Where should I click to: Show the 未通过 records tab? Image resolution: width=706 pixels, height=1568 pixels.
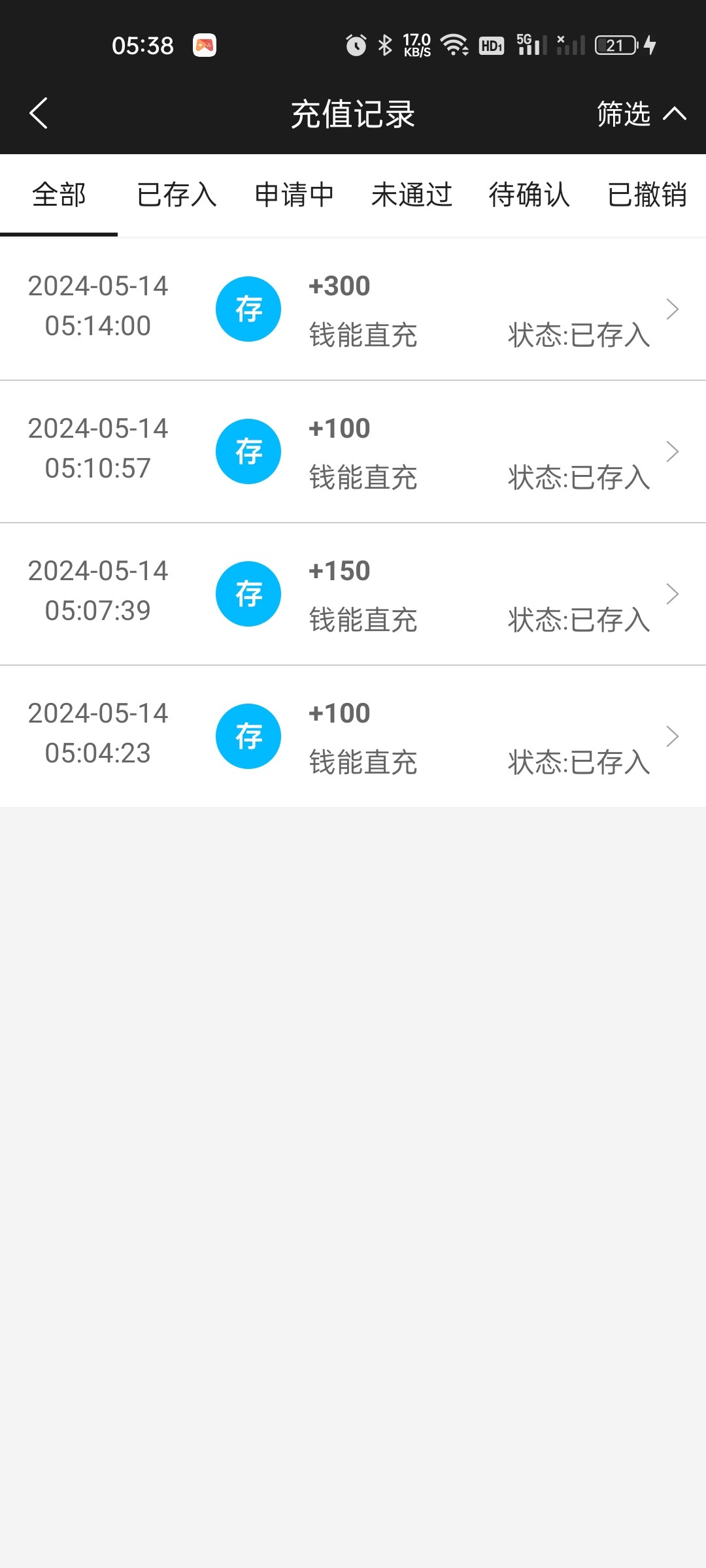coord(412,195)
